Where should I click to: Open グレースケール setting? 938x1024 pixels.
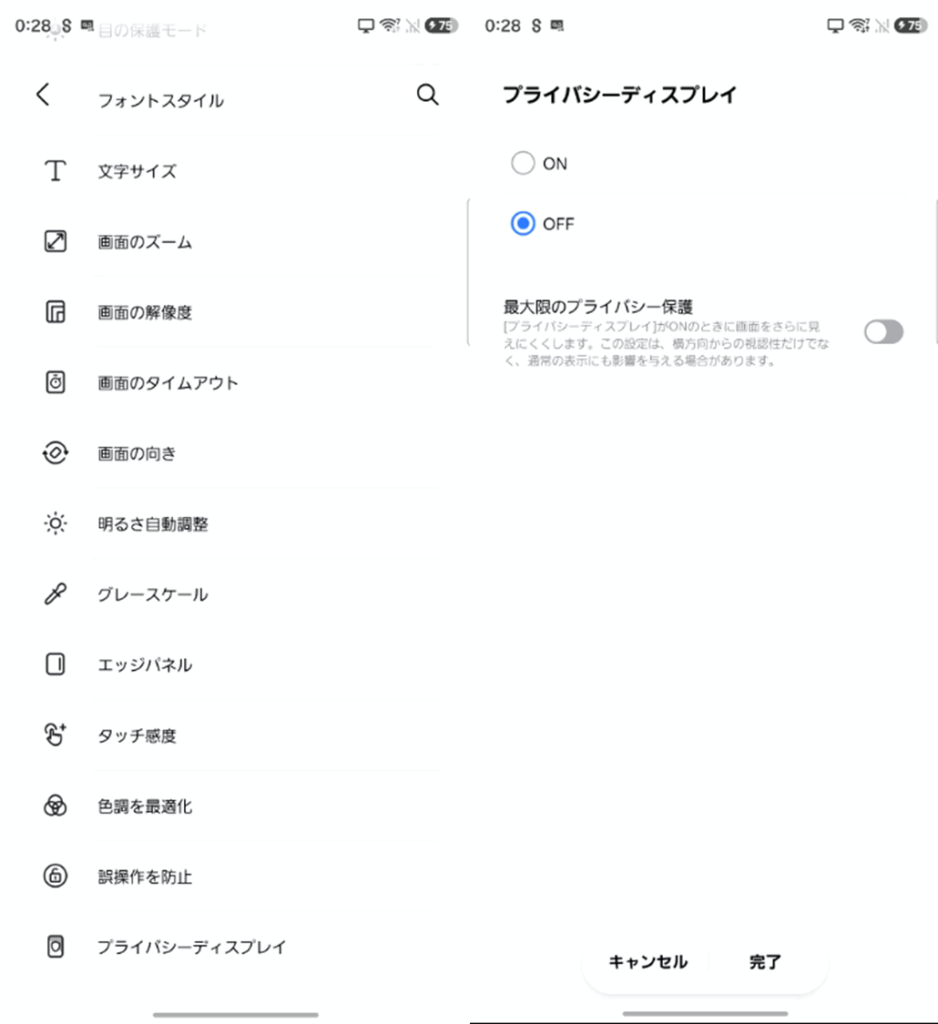[x=152, y=595]
